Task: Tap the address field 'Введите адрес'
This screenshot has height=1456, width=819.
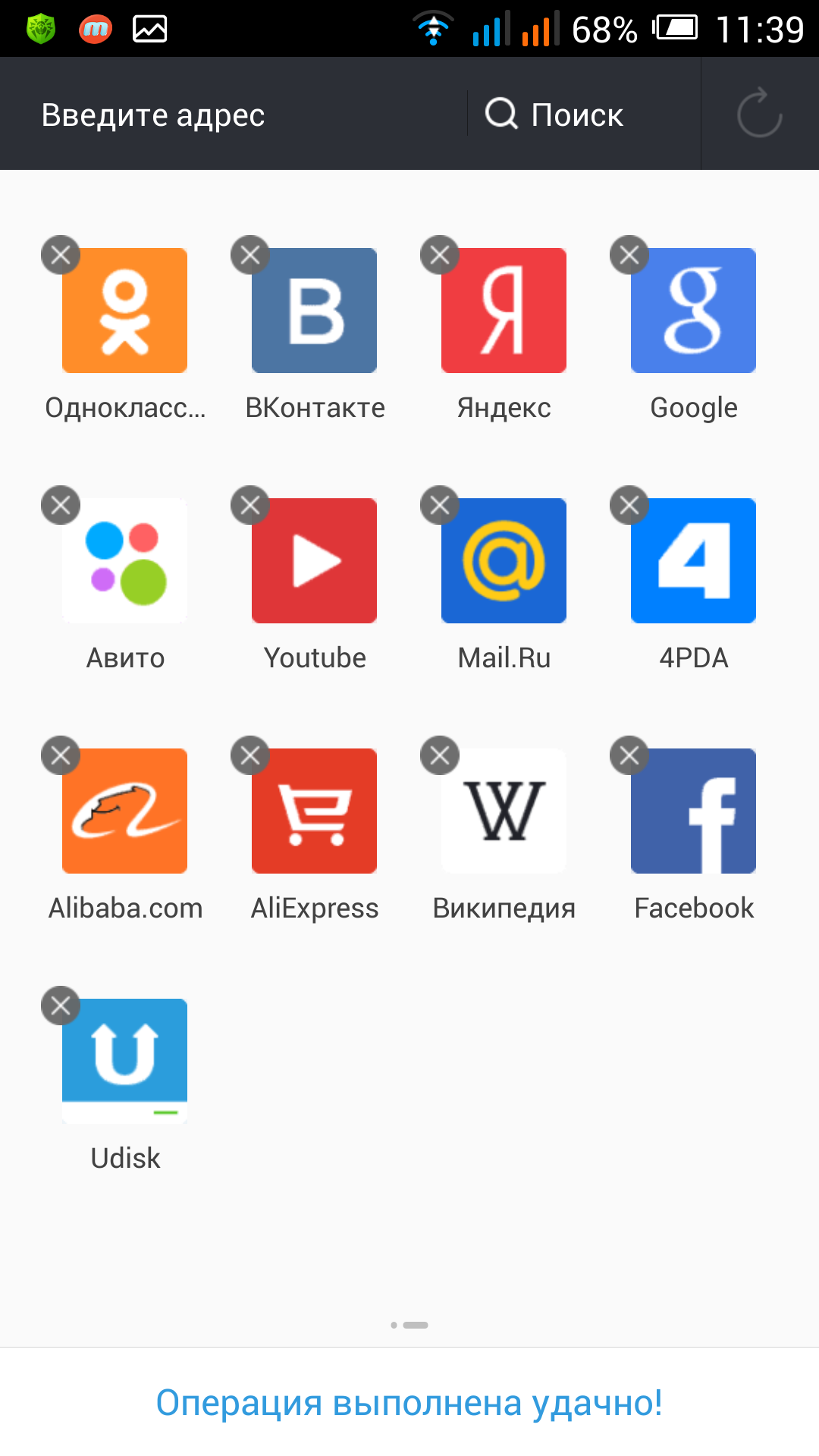Action: click(227, 115)
